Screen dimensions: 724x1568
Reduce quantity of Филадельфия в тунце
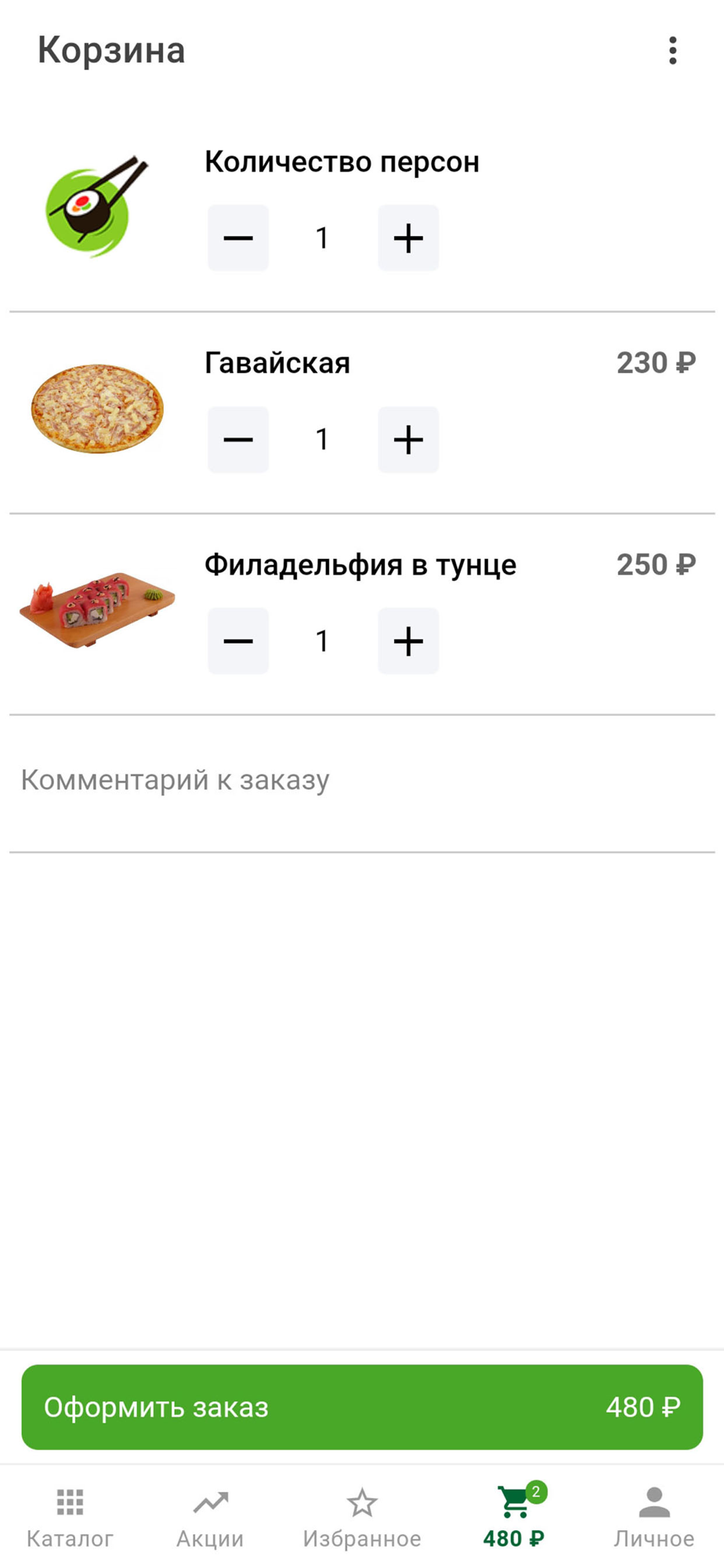click(x=238, y=641)
